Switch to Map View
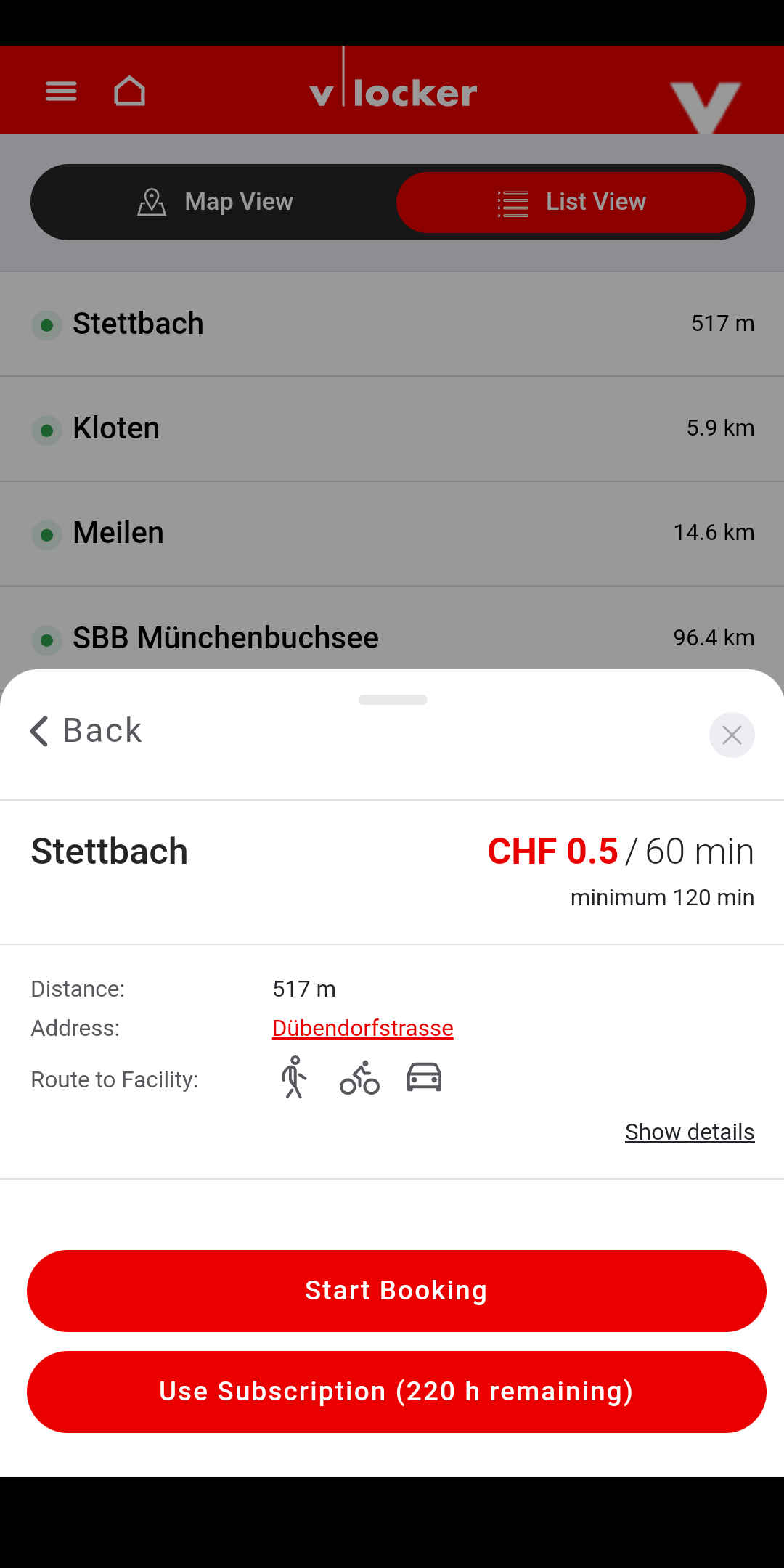Image resolution: width=784 pixels, height=1568 pixels. pos(216,202)
